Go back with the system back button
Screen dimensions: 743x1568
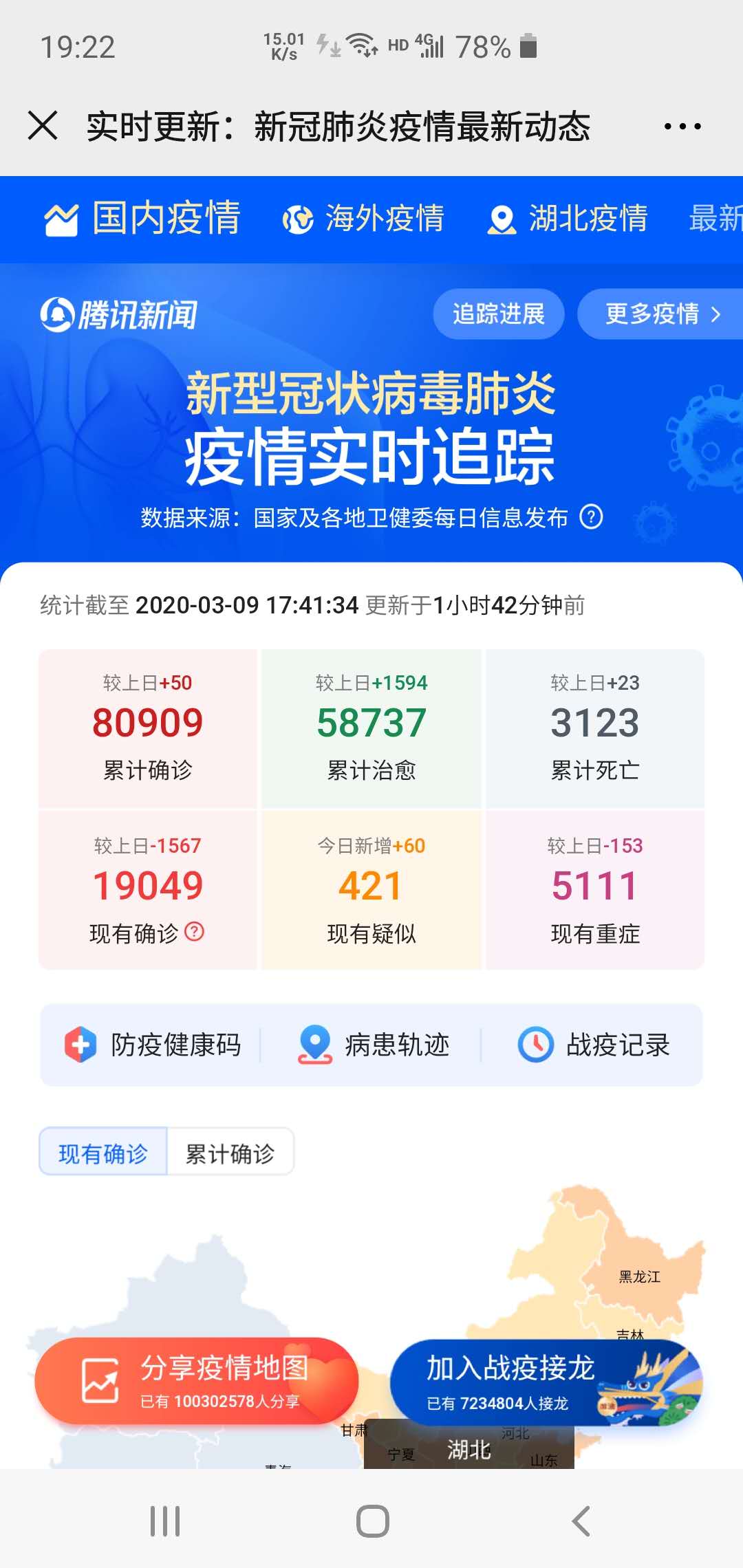tap(581, 1521)
